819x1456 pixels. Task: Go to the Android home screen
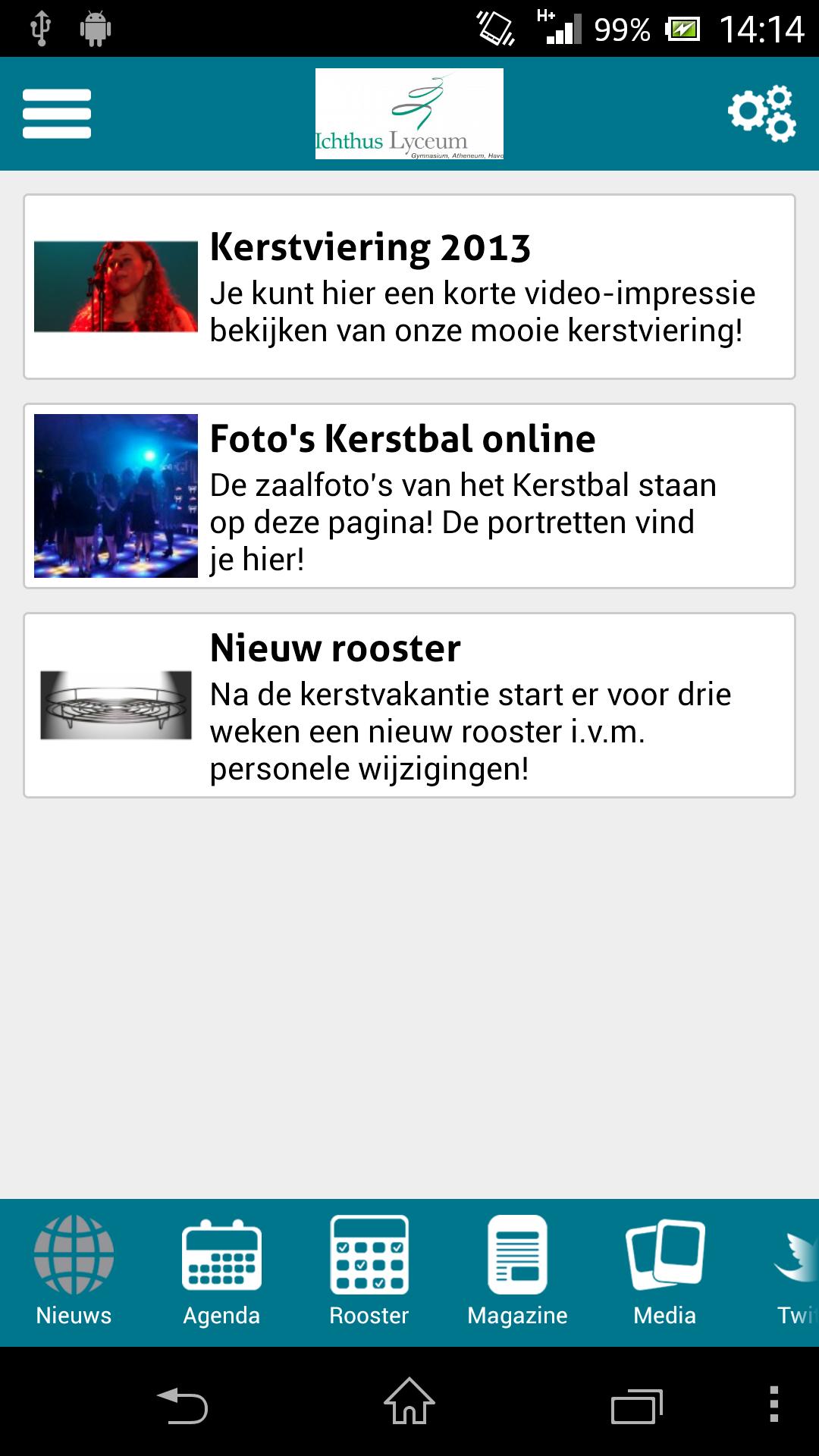tap(409, 1402)
